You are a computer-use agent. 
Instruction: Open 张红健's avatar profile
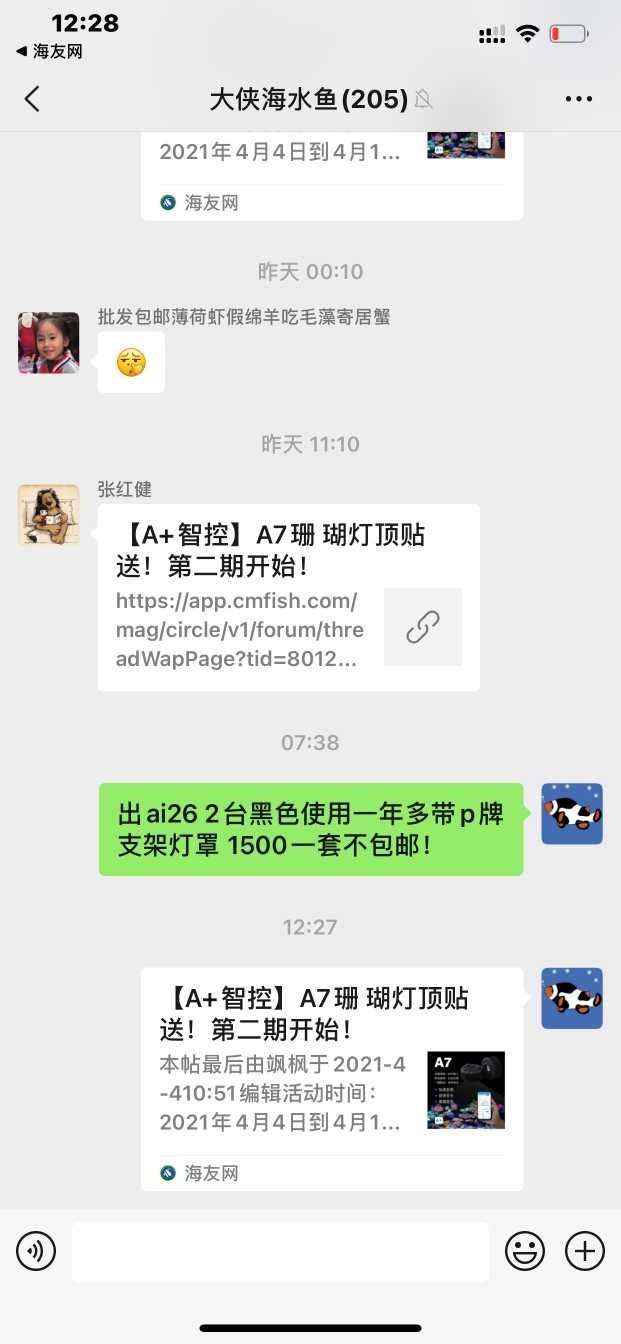[48, 515]
